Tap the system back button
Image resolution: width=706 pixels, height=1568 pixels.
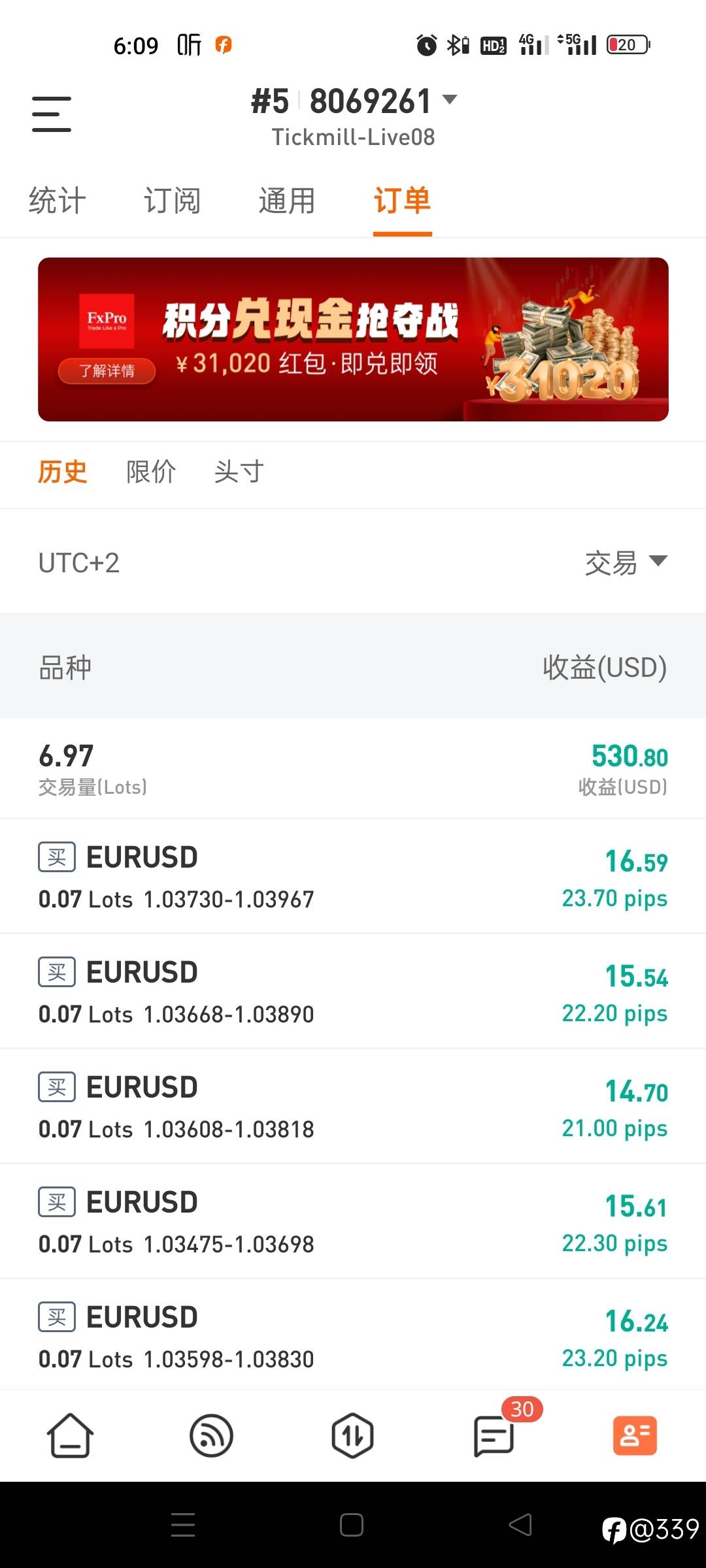tap(520, 1525)
